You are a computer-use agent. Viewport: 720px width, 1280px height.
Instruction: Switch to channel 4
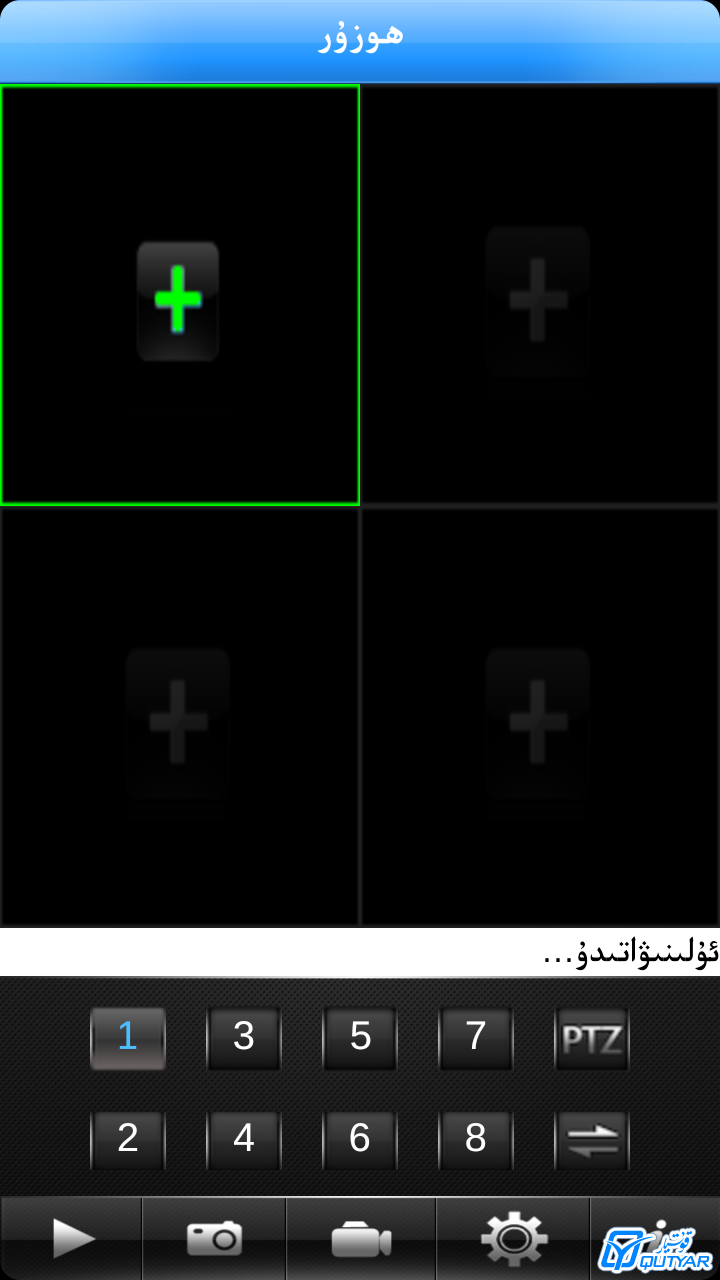tap(244, 1139)
